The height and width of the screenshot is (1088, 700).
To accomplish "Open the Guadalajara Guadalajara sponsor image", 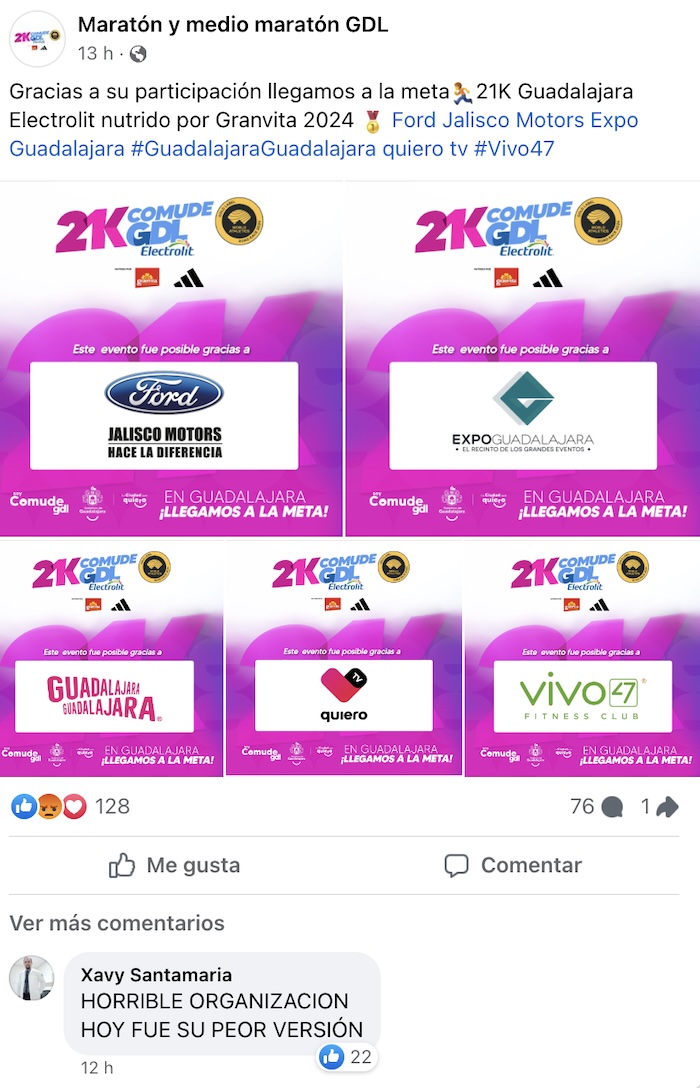I will [x=111, y=659].
